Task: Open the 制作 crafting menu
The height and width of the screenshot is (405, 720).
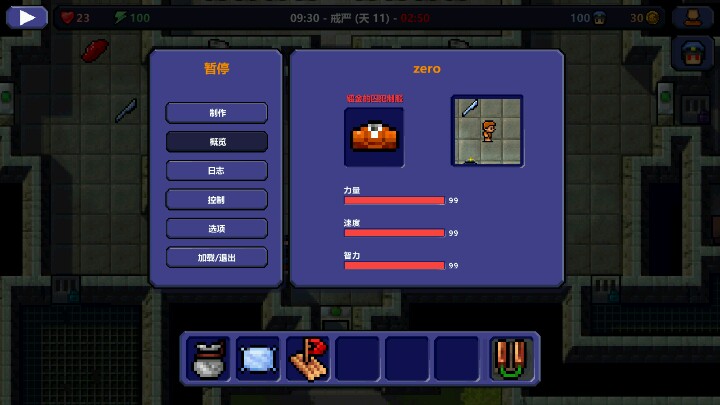Action: (x=217, y=113)
